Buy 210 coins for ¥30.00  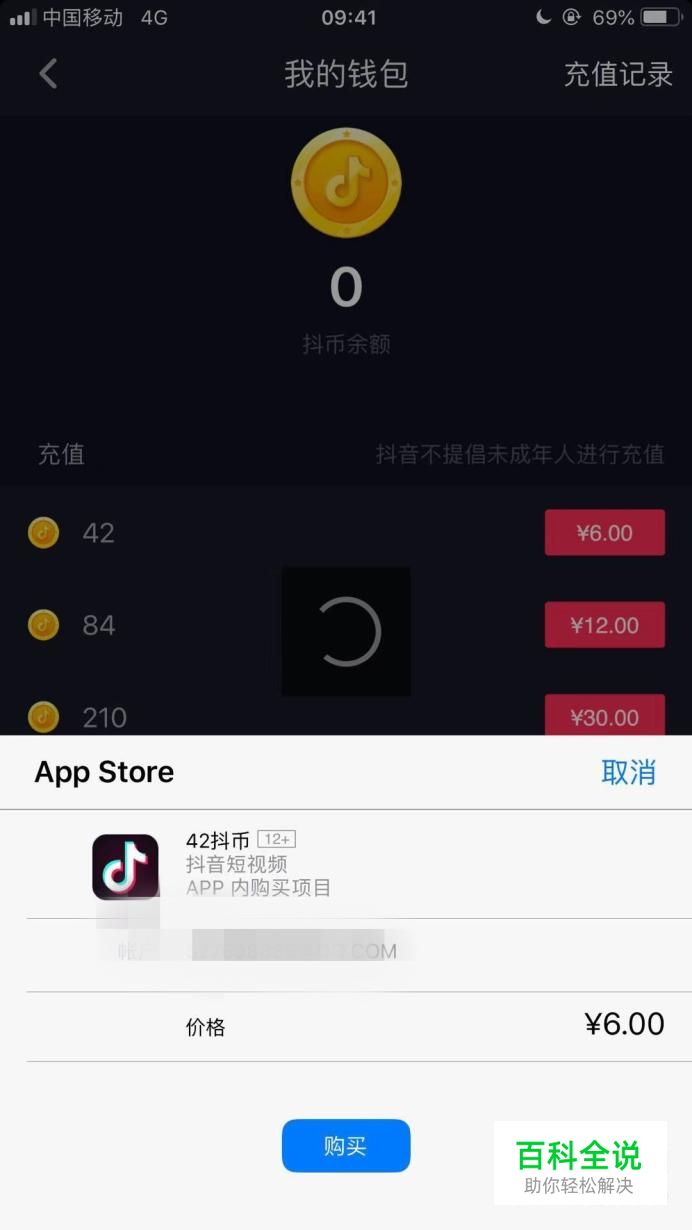point(604,716)
